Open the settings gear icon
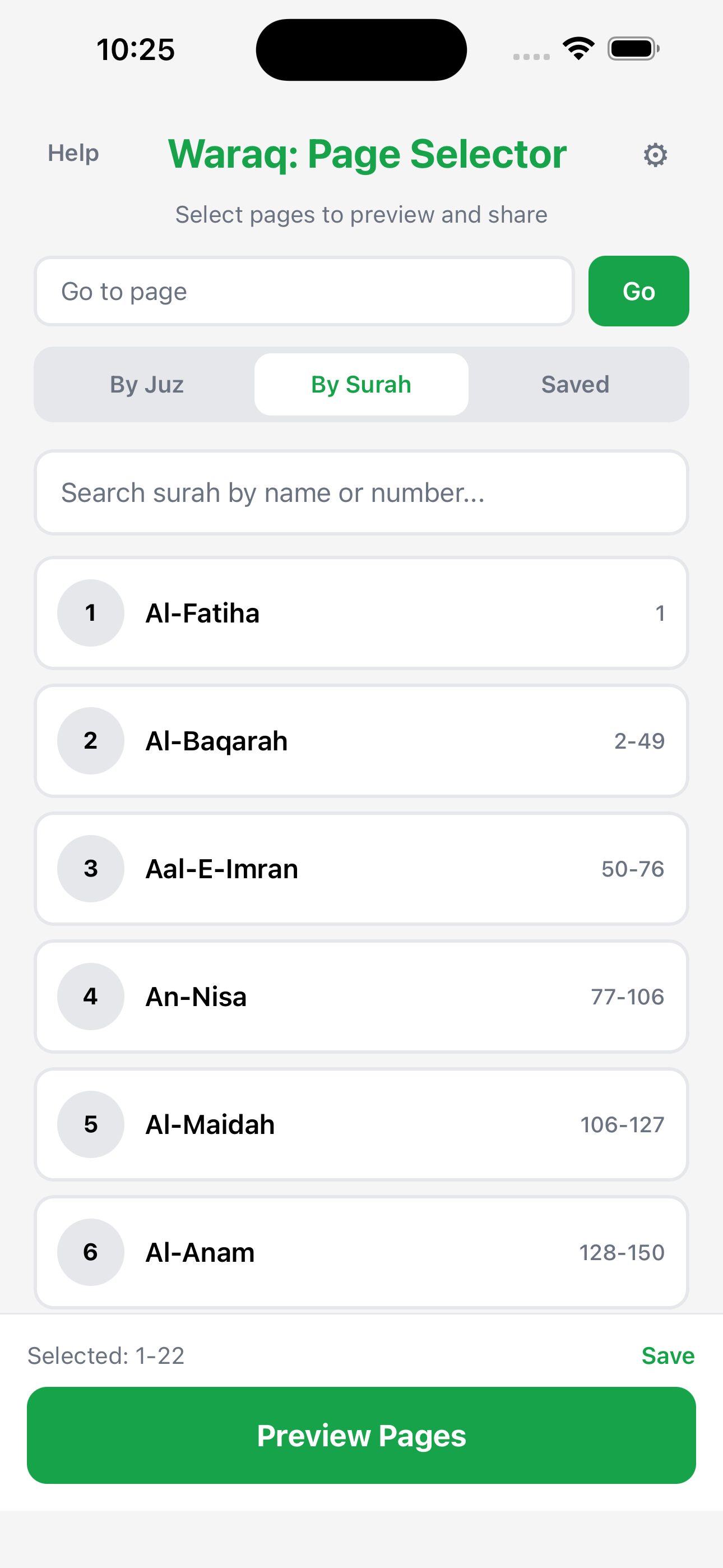The width and height of the screenshot is (723, 1568). (x=655, y=155)
